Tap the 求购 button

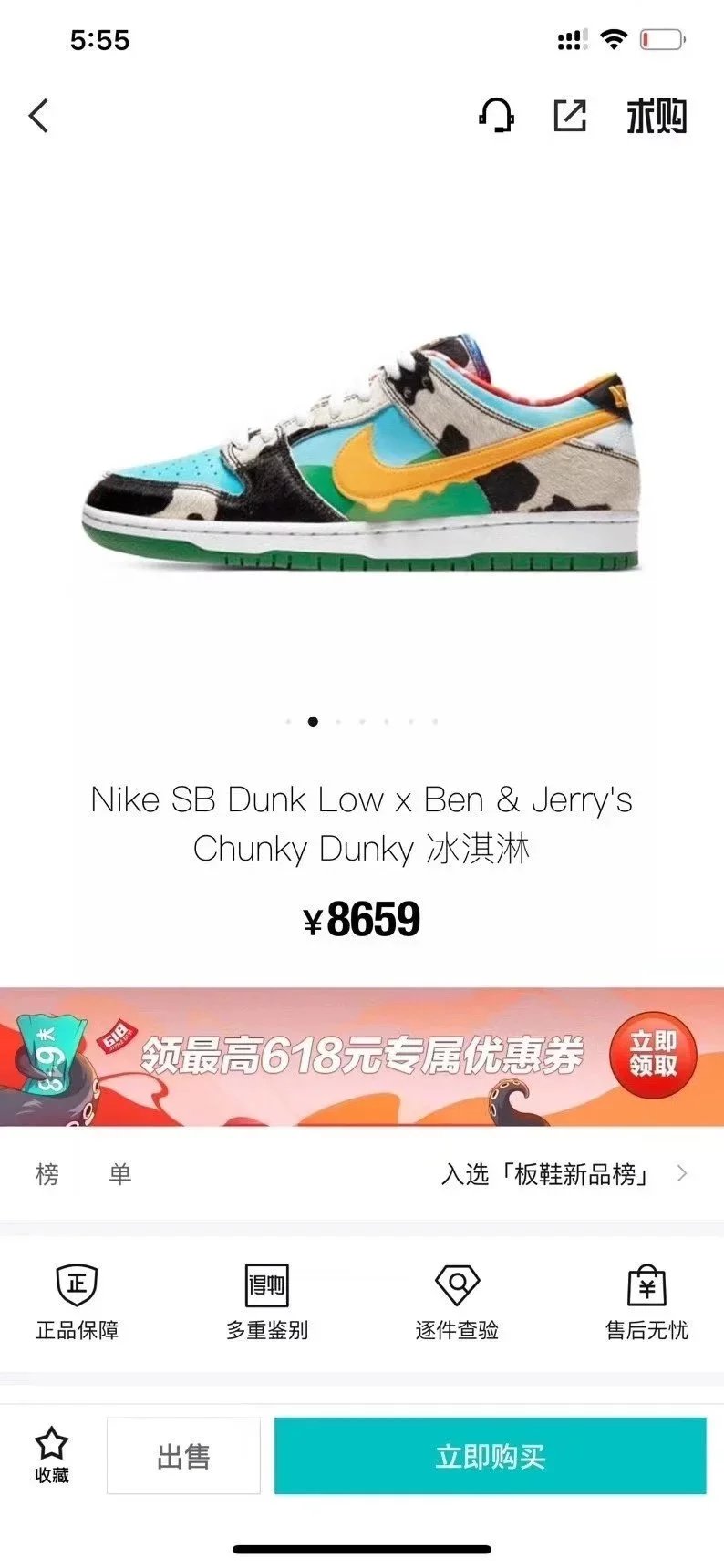tap(656, 117)
